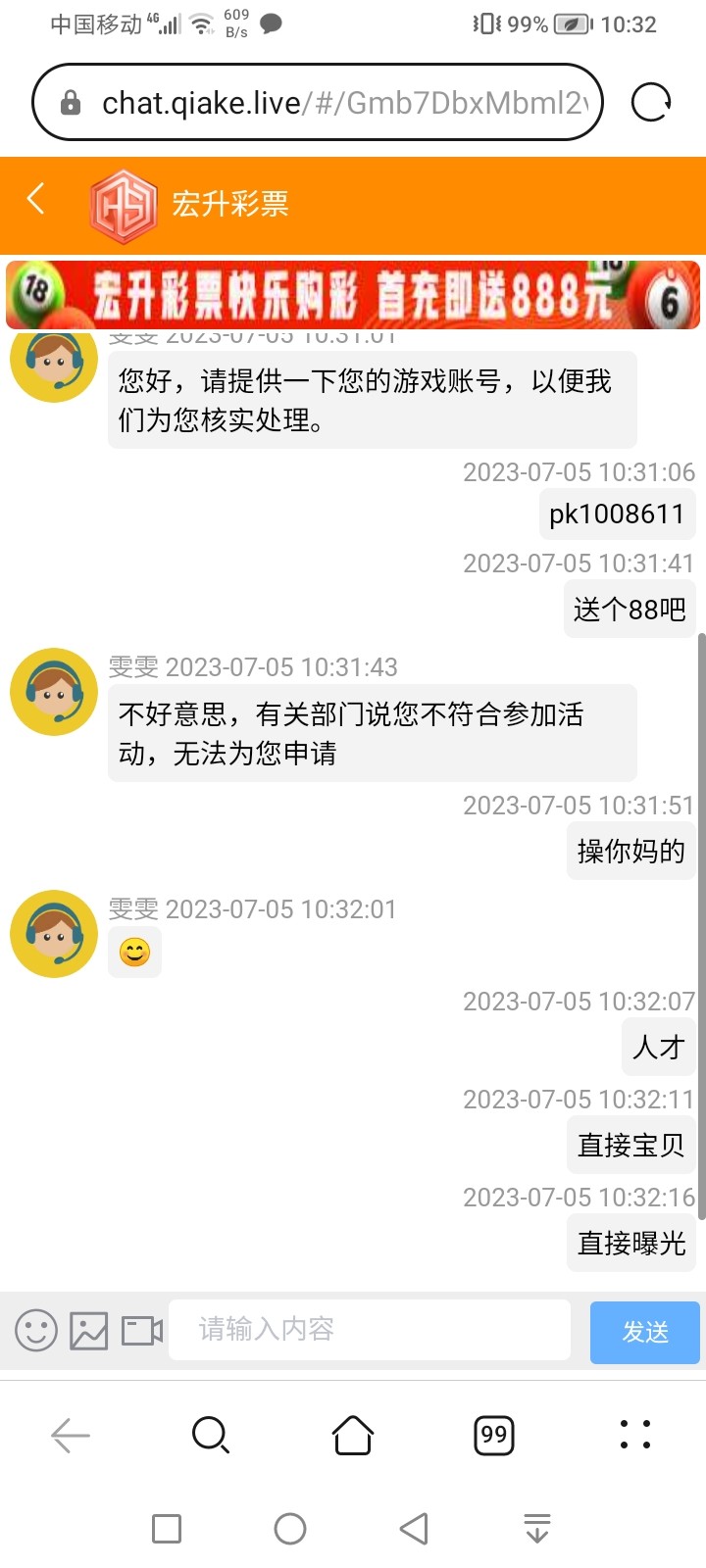This screenshot has height=1568, width=706.
Task: Open the browser's more options menu
Action: pos(635,1435)
